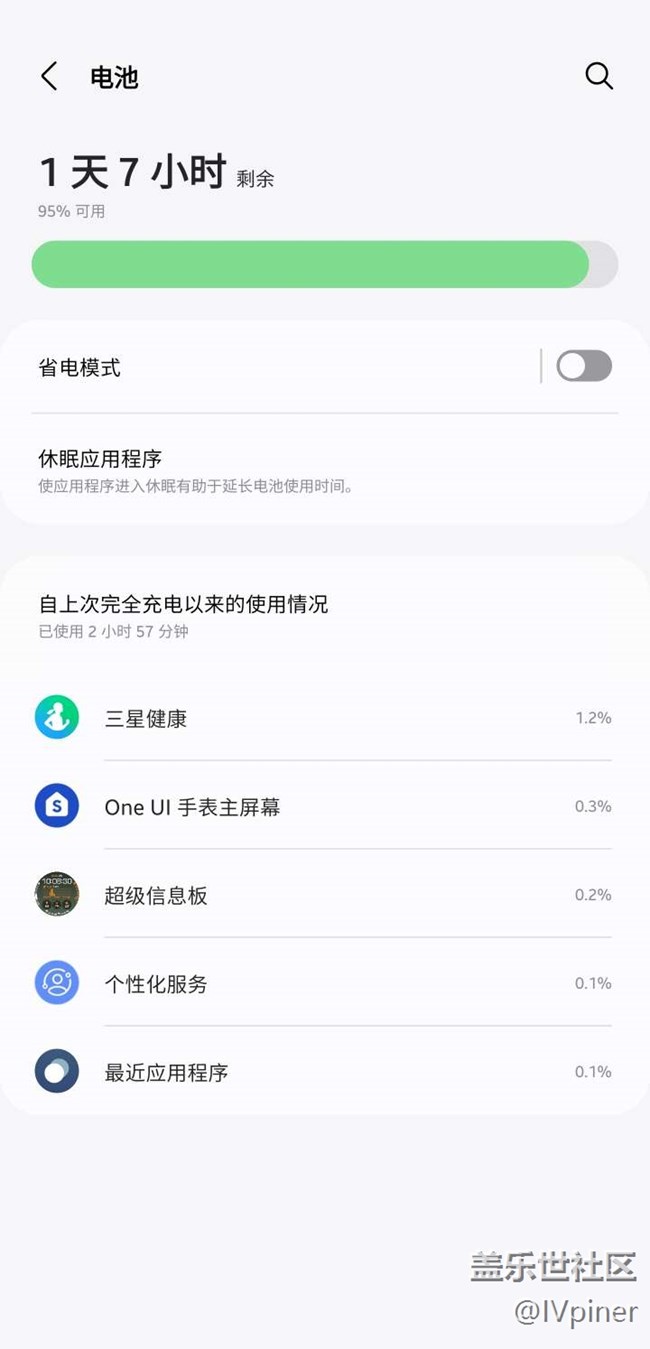Screen dimensions: 650x1349
Task: Open the search icon
Action: coord(598,76)
